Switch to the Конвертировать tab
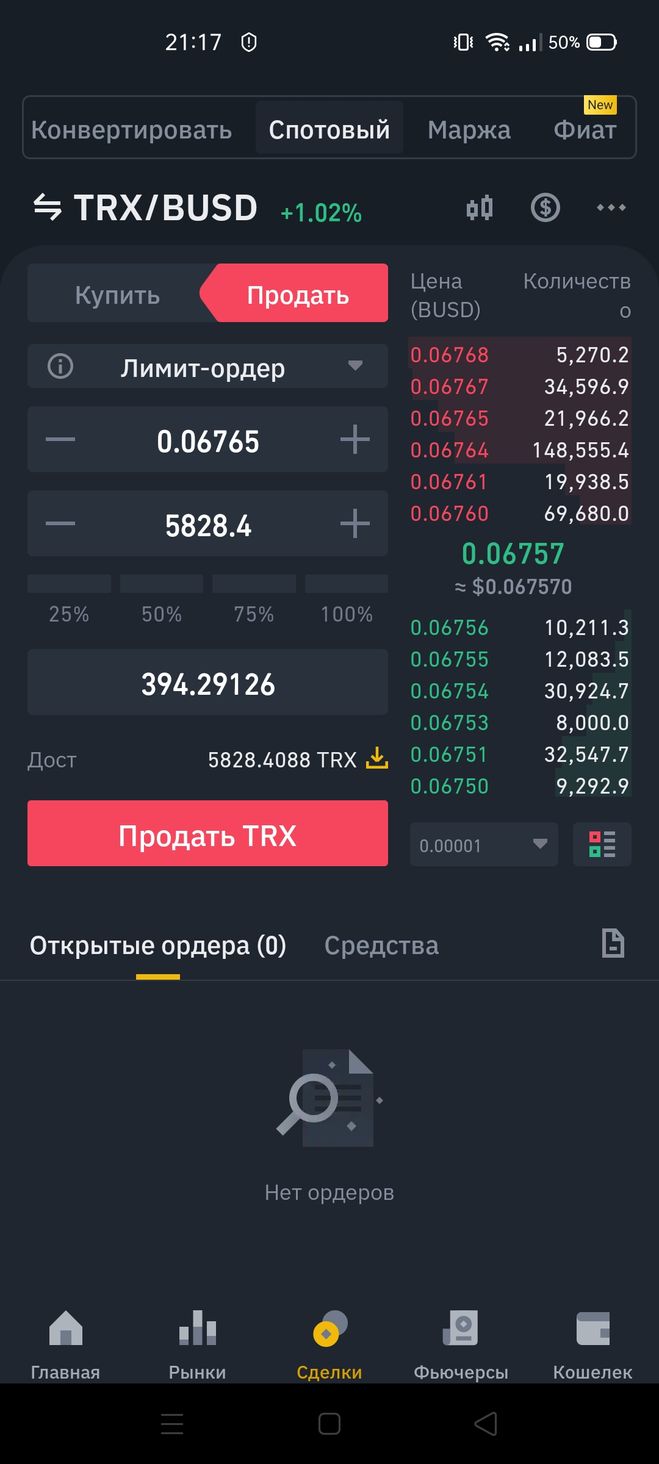 pos(131,130)
